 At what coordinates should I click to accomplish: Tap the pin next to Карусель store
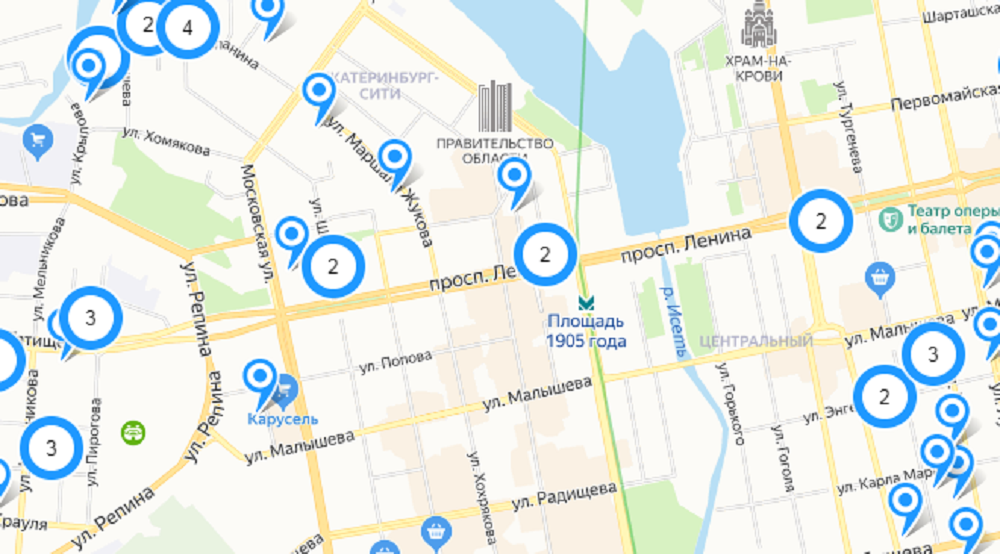pos(261,378)
